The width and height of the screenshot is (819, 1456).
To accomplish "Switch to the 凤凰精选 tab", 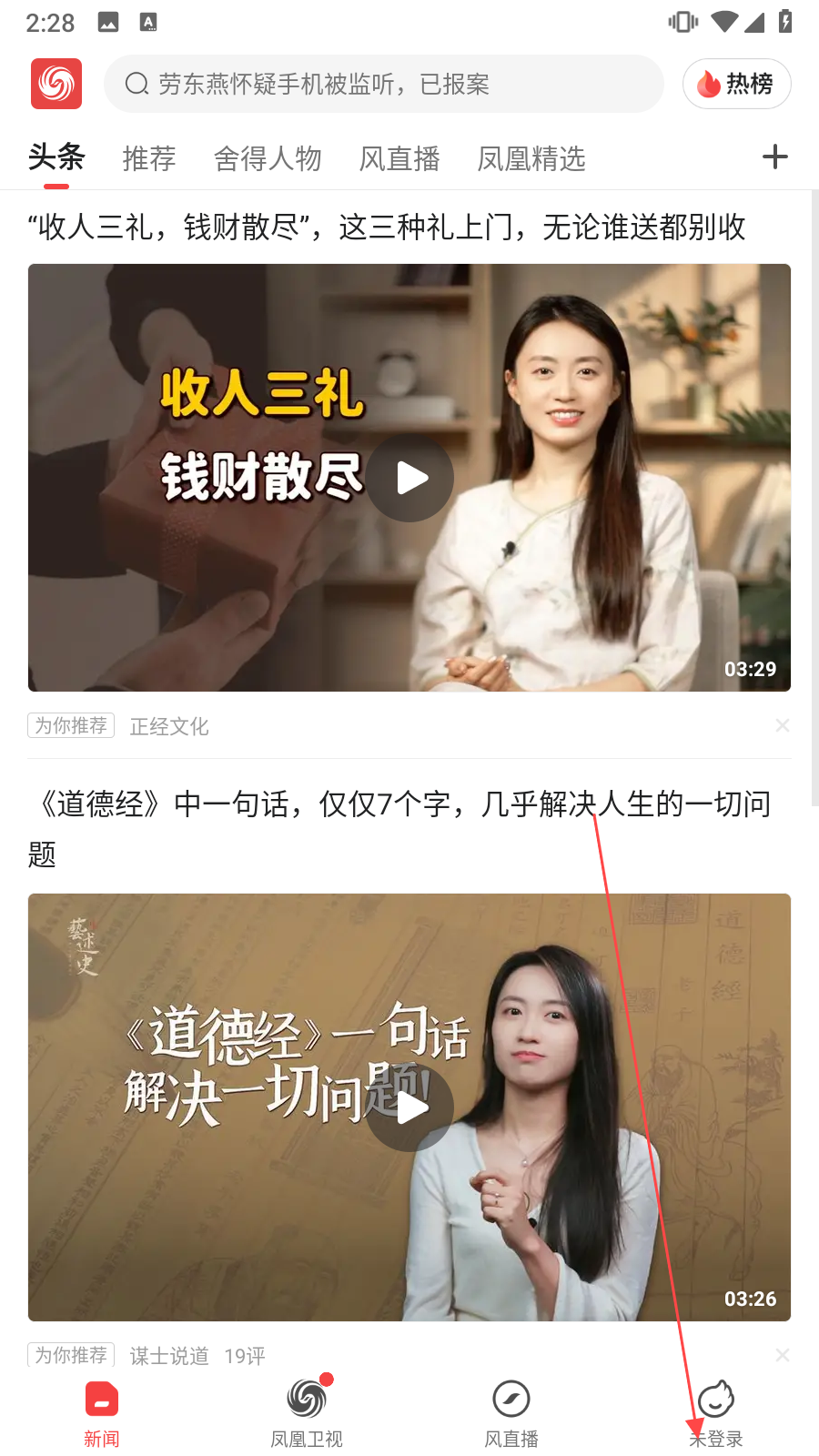I will pos(531,158).
